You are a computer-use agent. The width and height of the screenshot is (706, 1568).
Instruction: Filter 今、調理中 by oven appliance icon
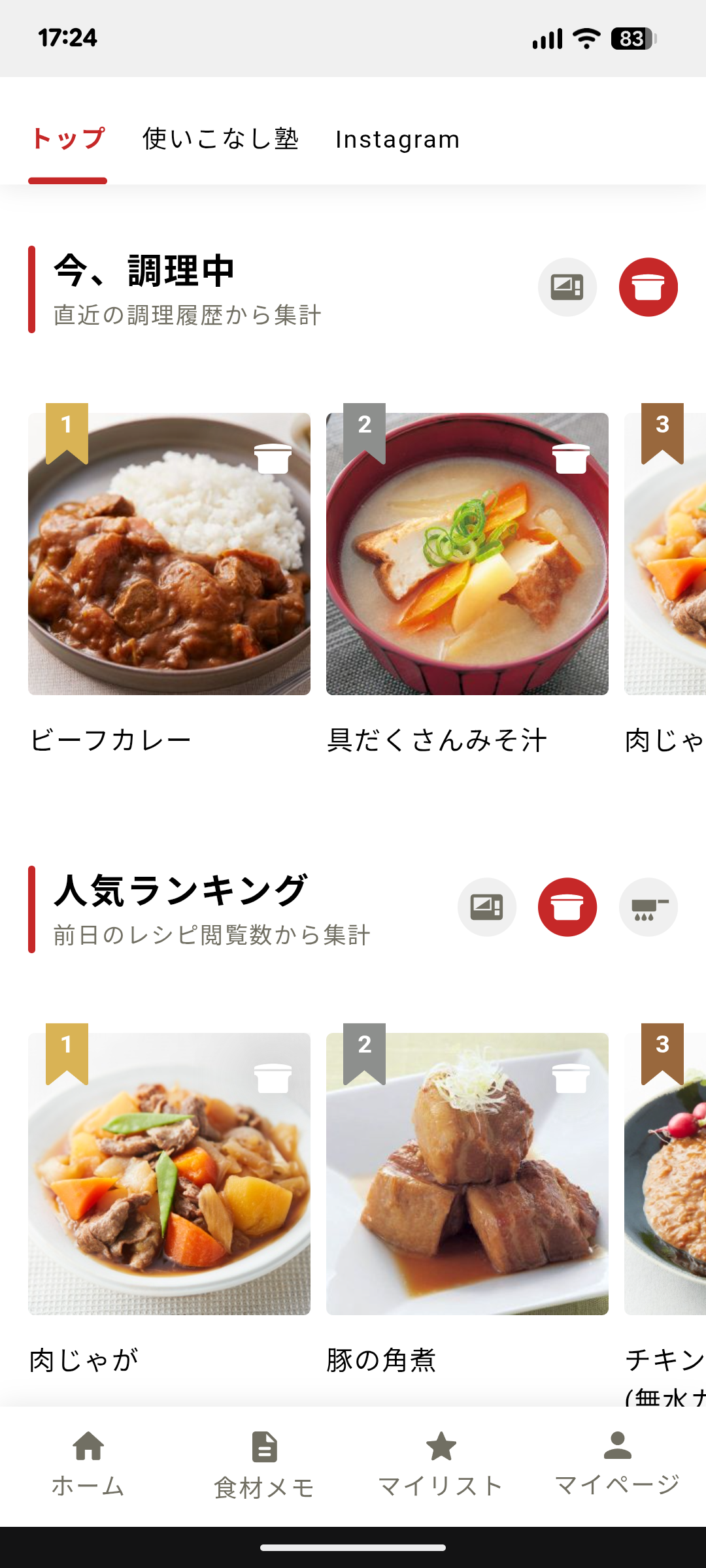click(567, 287)
